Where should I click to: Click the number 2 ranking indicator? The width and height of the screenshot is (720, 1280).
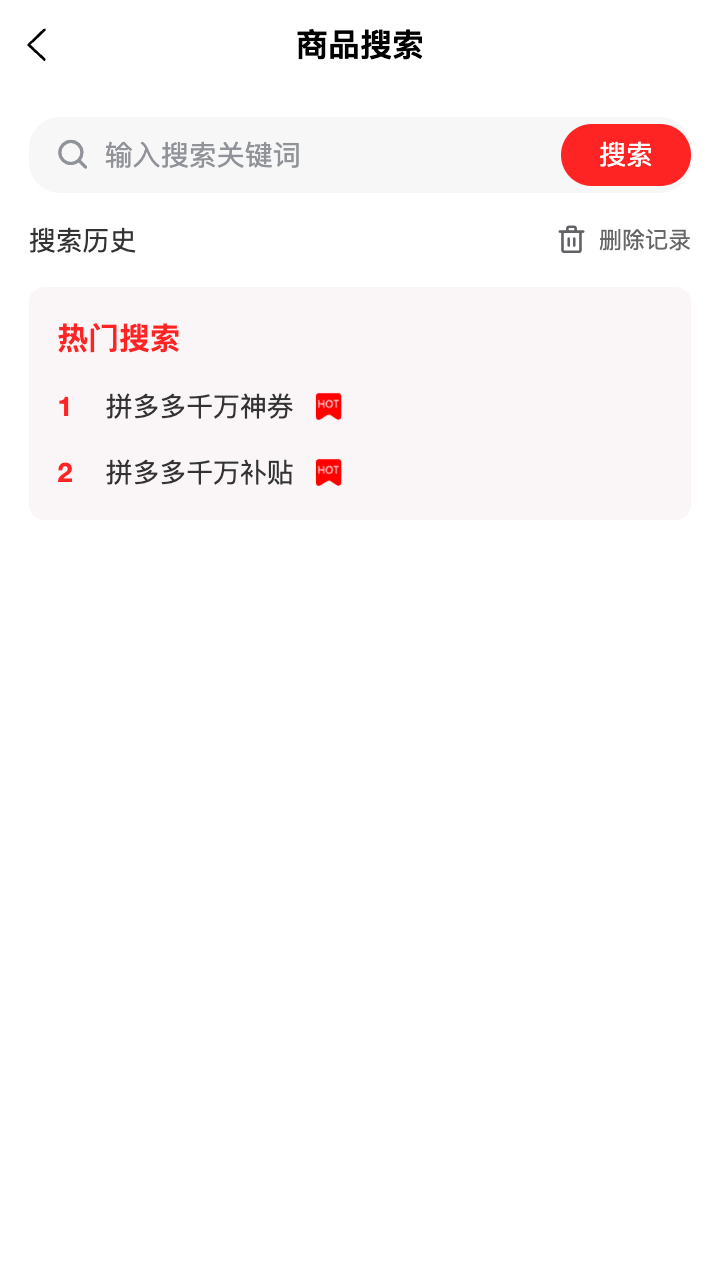64,472
